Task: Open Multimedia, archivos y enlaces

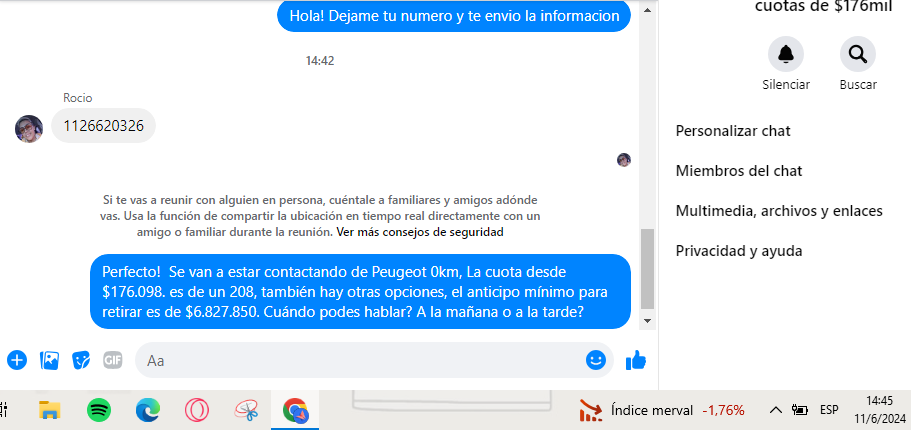Action: click(779, 211)
